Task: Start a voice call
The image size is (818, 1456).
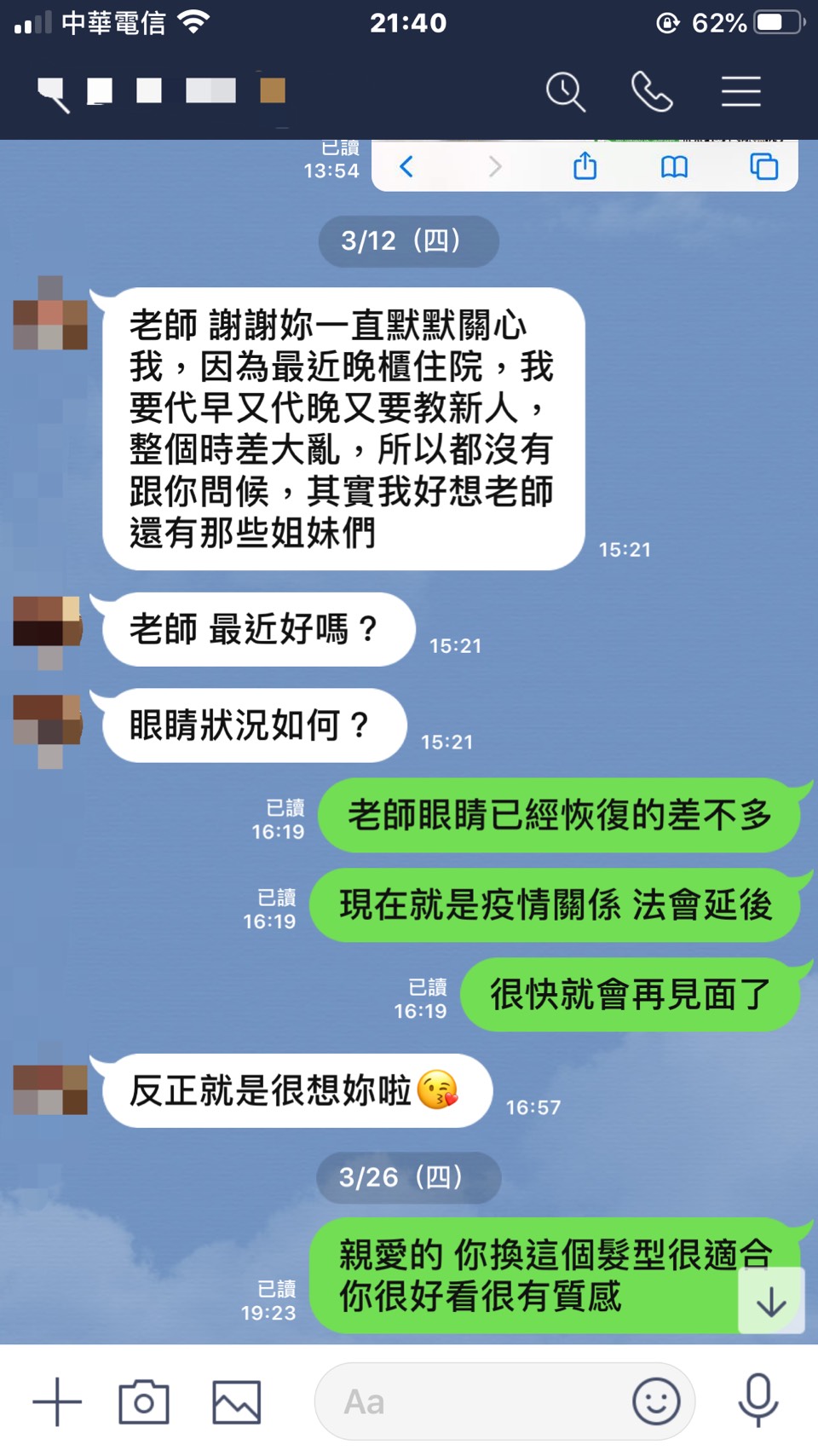Action: click(x=652, y=91)
